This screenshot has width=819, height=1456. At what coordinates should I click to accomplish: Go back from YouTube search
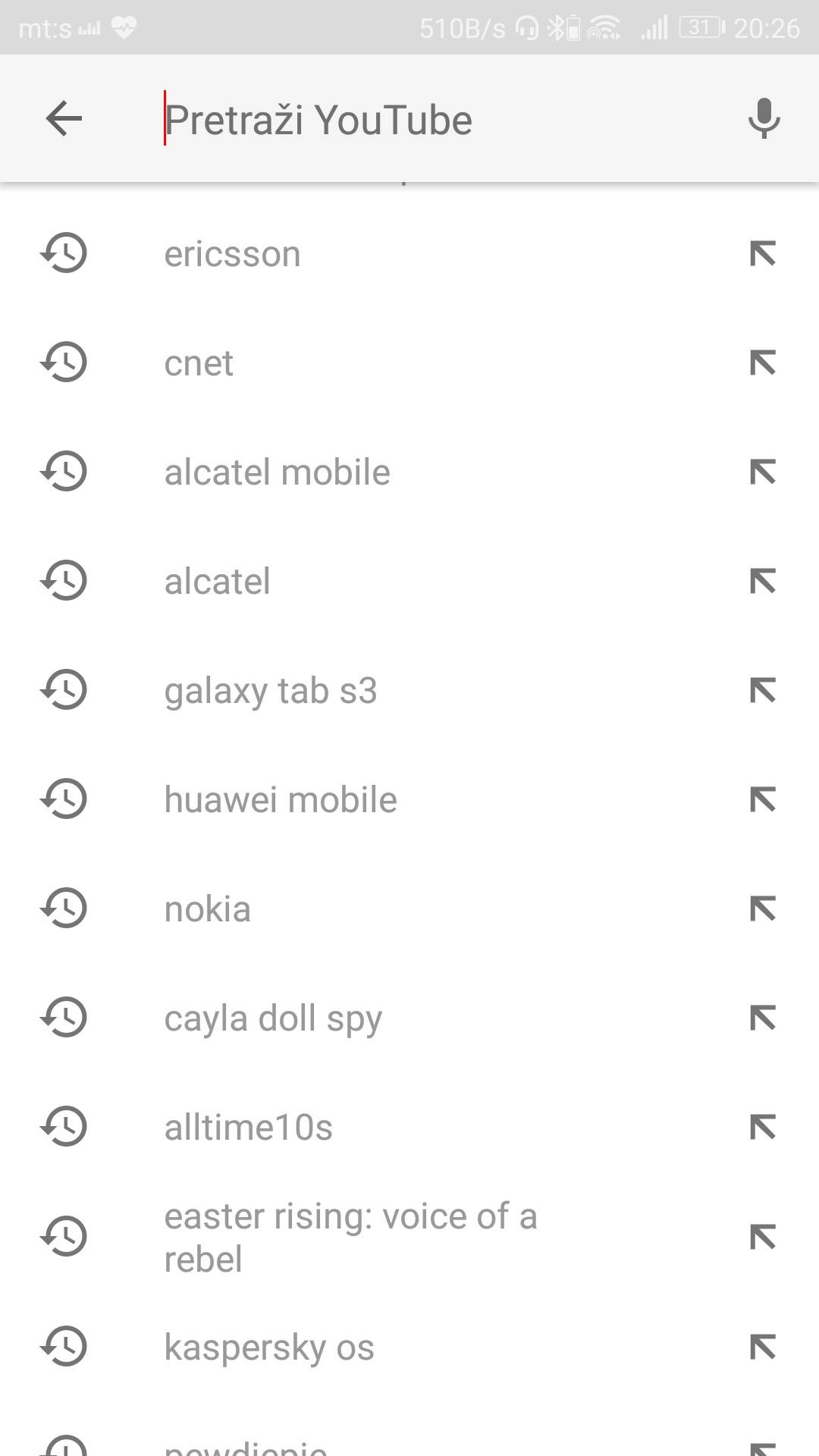[x=64, y=119]
